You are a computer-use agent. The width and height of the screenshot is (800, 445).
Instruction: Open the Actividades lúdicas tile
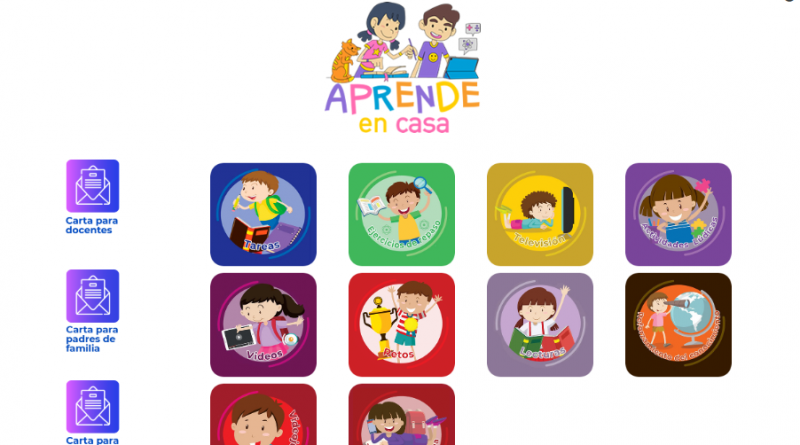click(x=678, y=214)
